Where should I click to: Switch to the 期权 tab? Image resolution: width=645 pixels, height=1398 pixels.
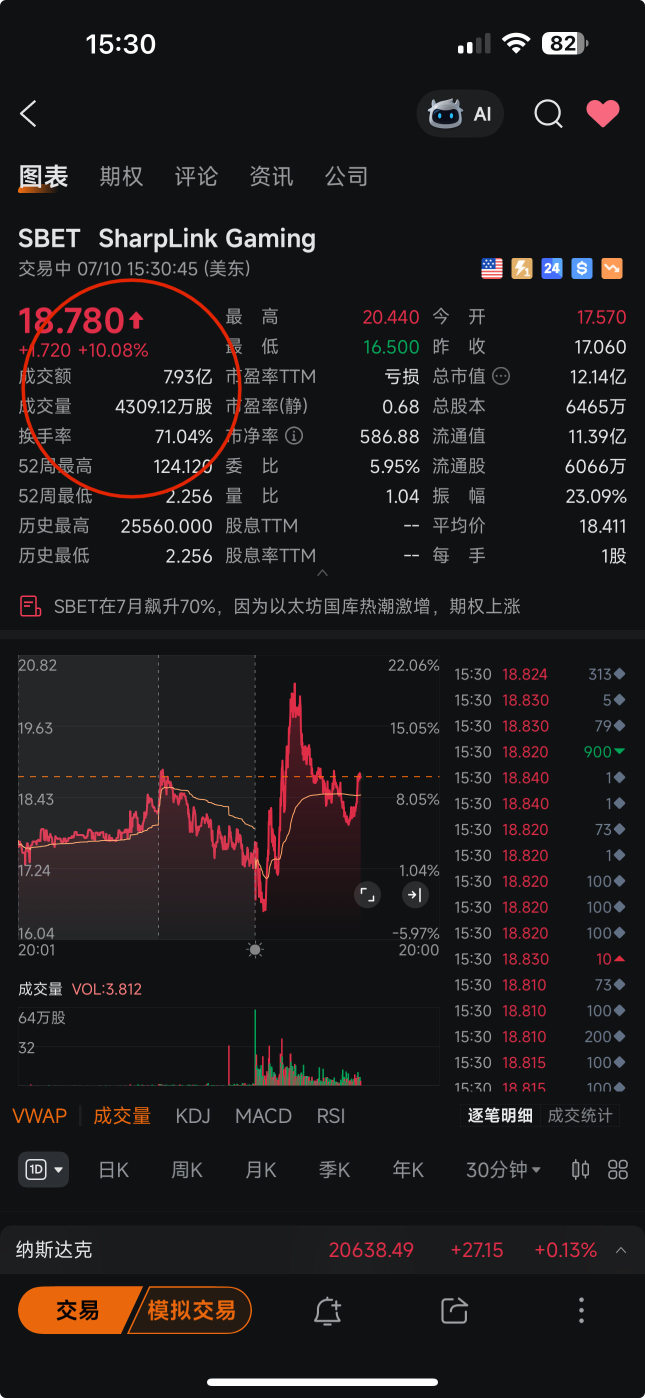pyautogui.click(x=121, y=177)
